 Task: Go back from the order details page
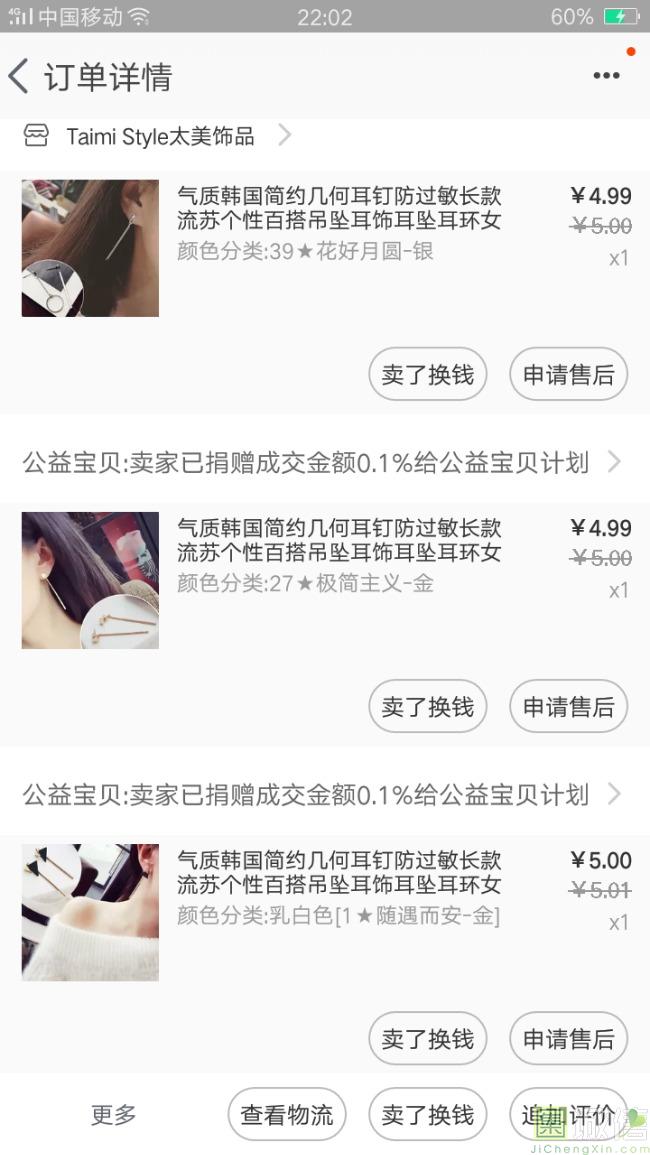point(20,76)
